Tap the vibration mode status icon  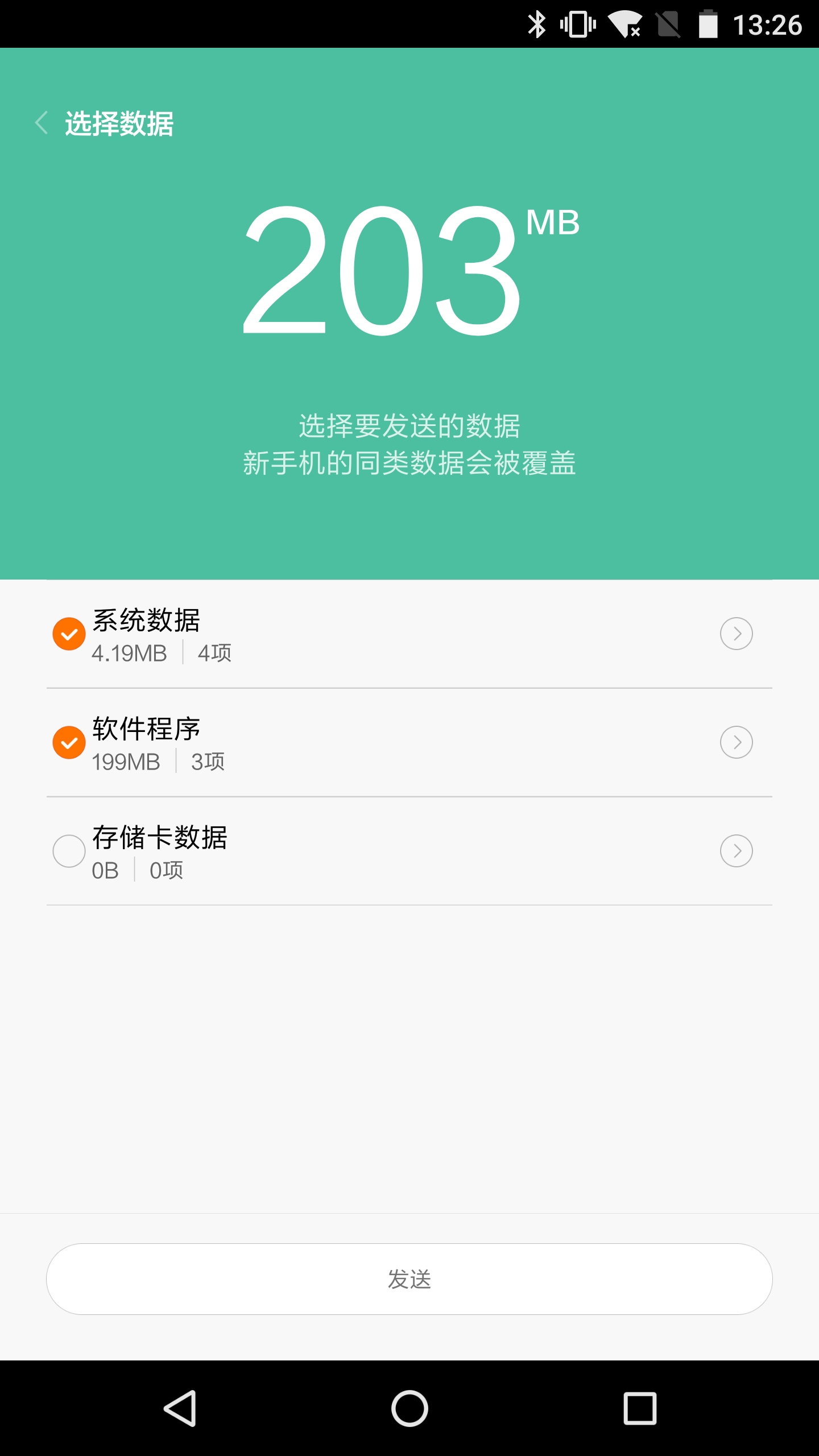(577, 24)
